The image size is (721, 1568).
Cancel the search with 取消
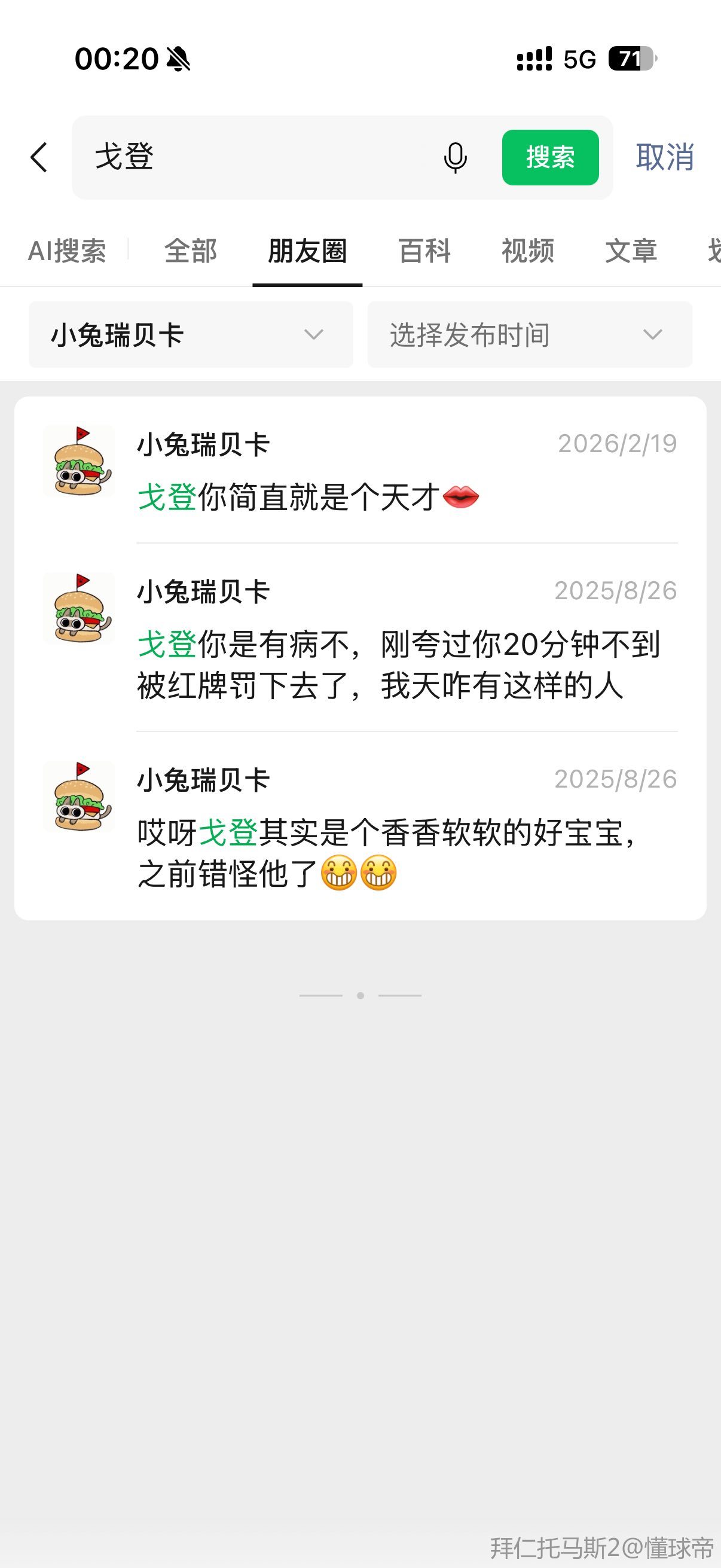(664, 158)
